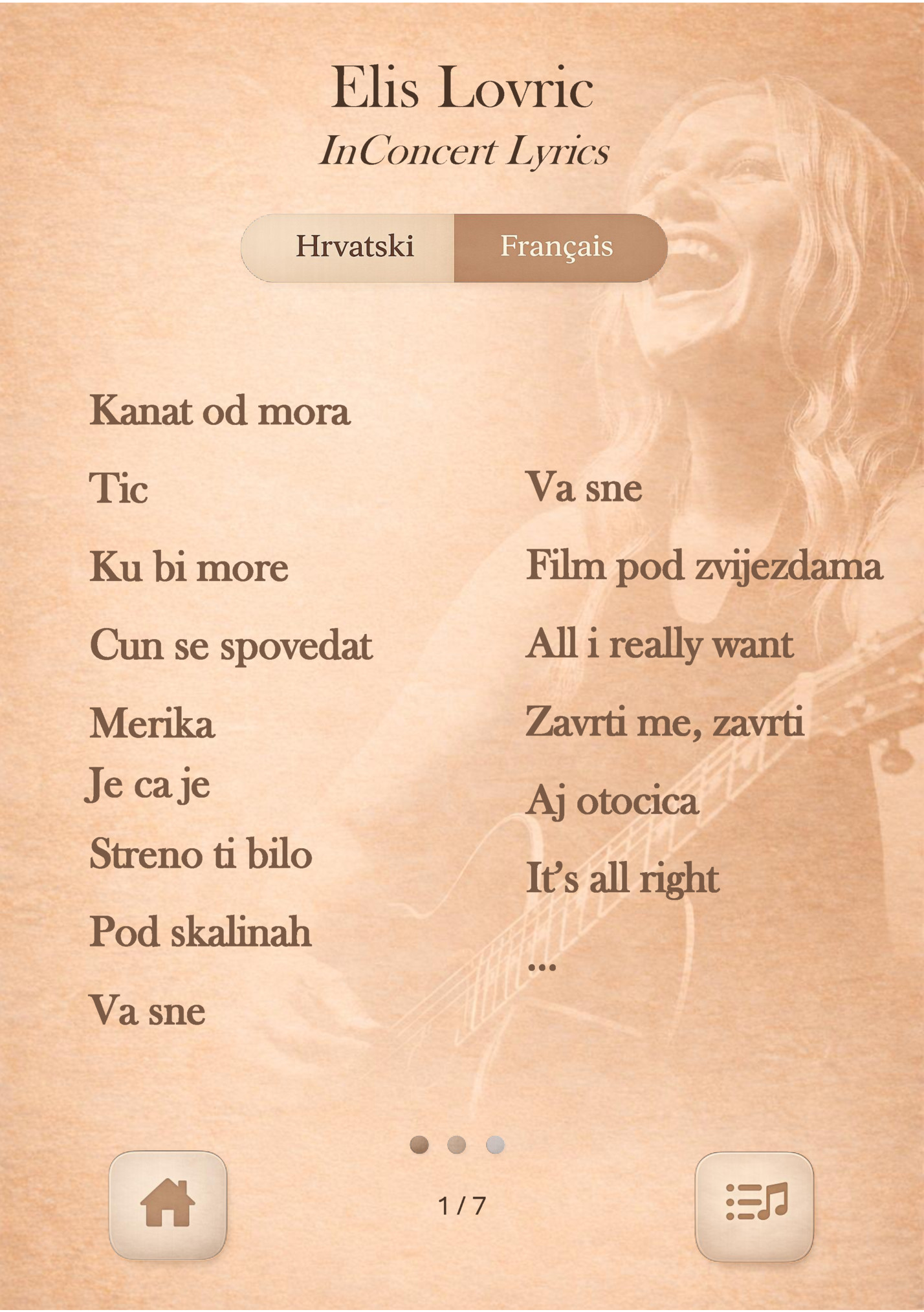Show lyrics of Ku bi more
Viewport: 924px width, 1312px height.
189,567
